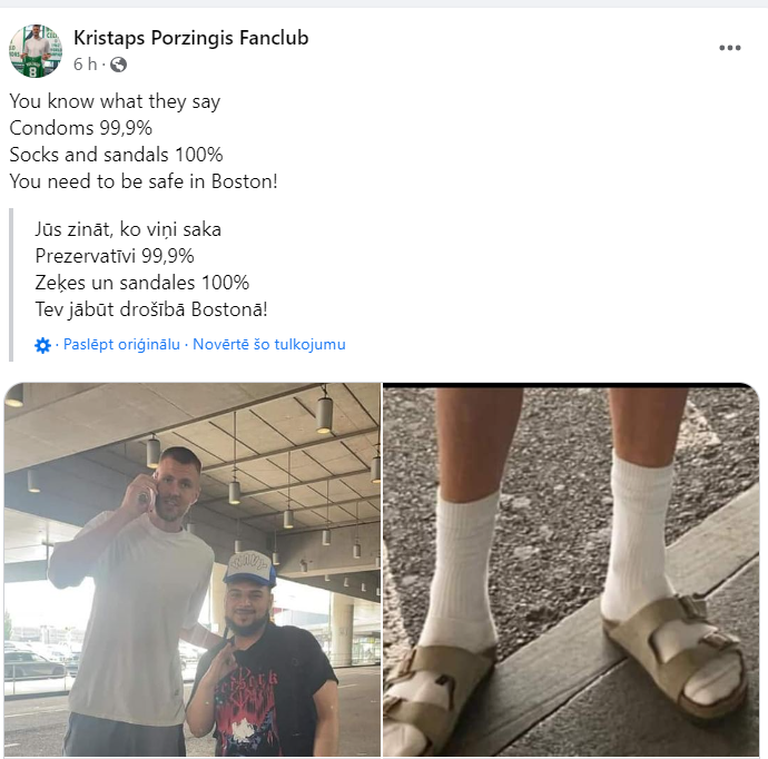768x759 pixels.
Task: Tap the fanclub's profile picture
Action: [35, 50]
